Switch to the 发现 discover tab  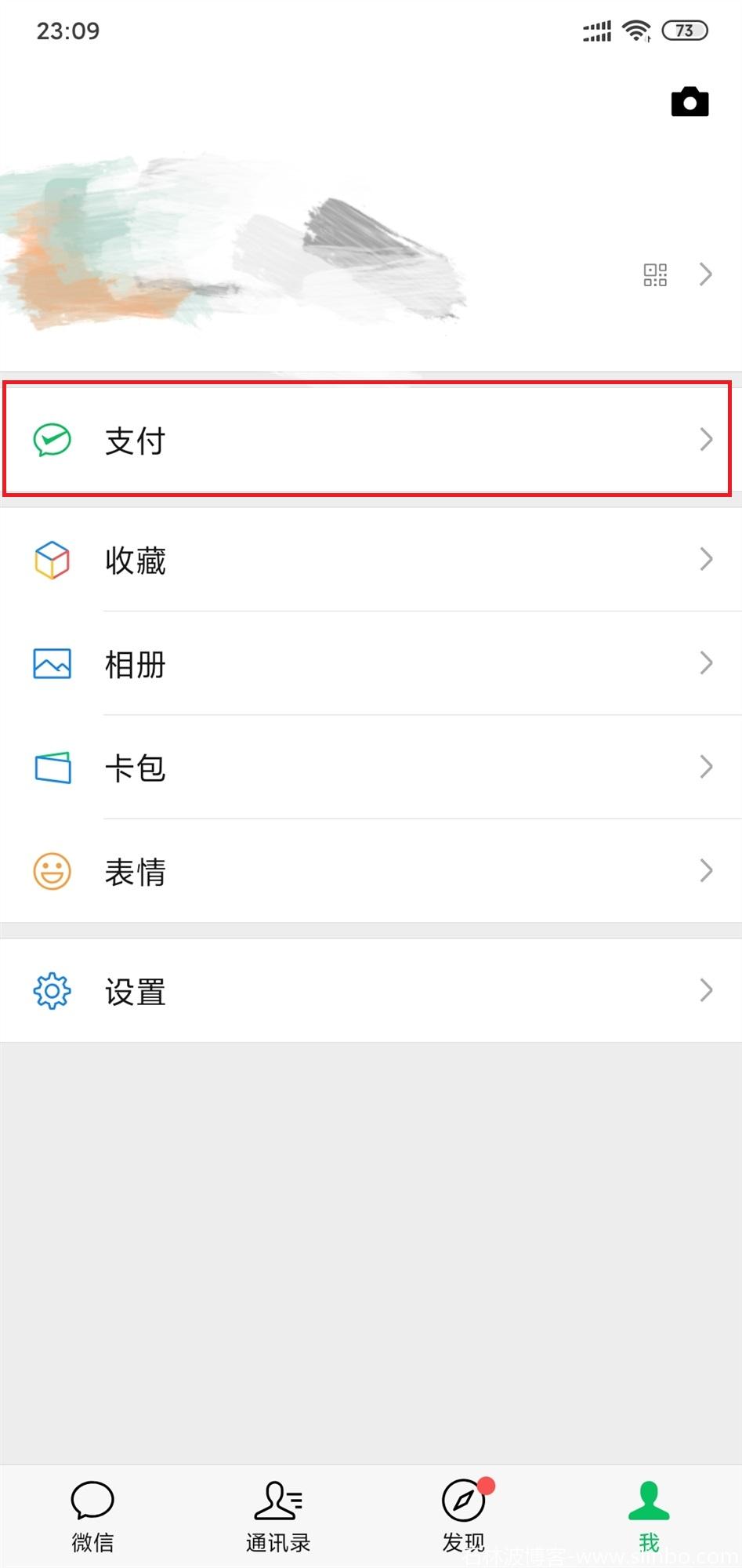pos(464,1516)
